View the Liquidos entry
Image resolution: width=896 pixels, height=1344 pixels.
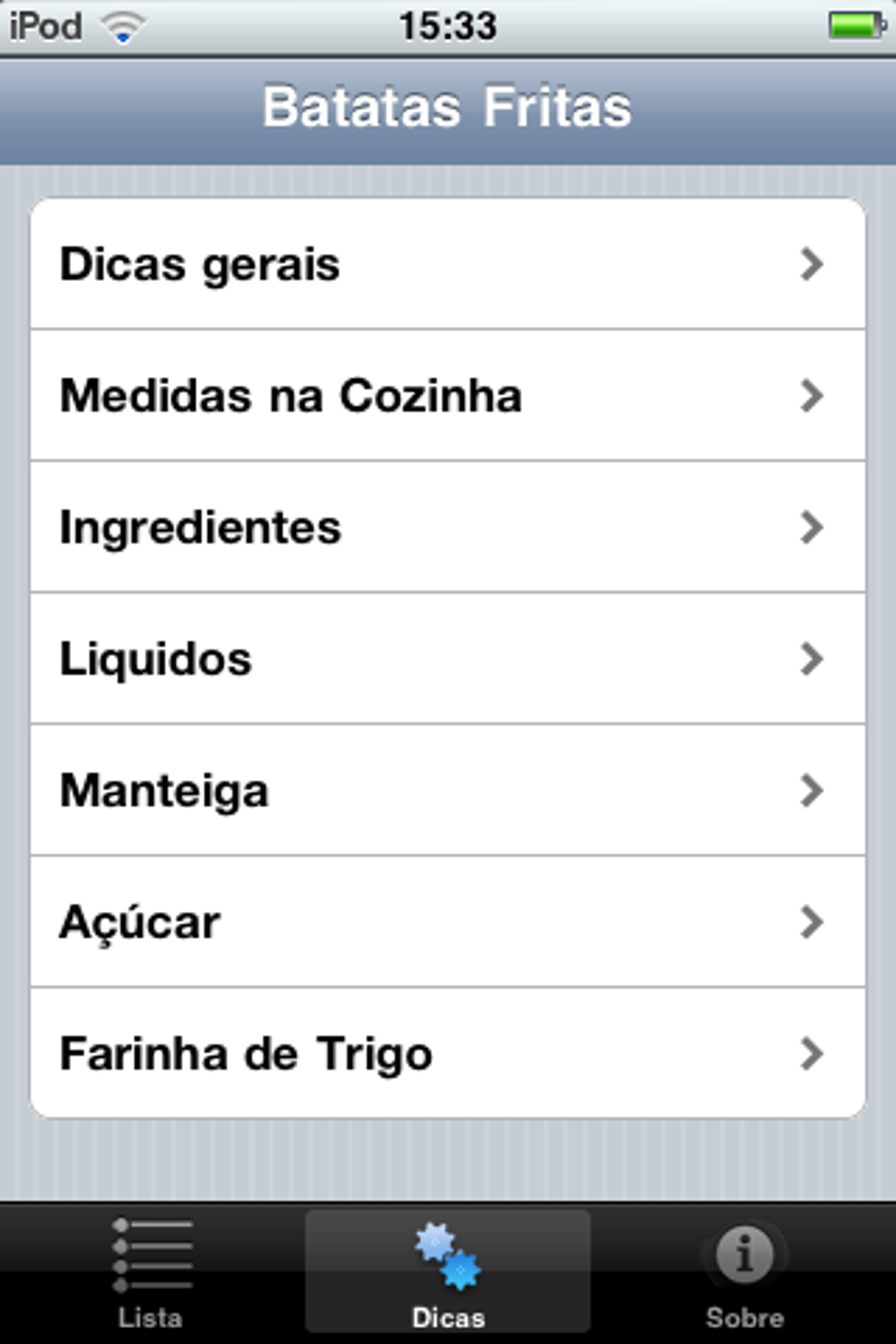coord(448,659)
